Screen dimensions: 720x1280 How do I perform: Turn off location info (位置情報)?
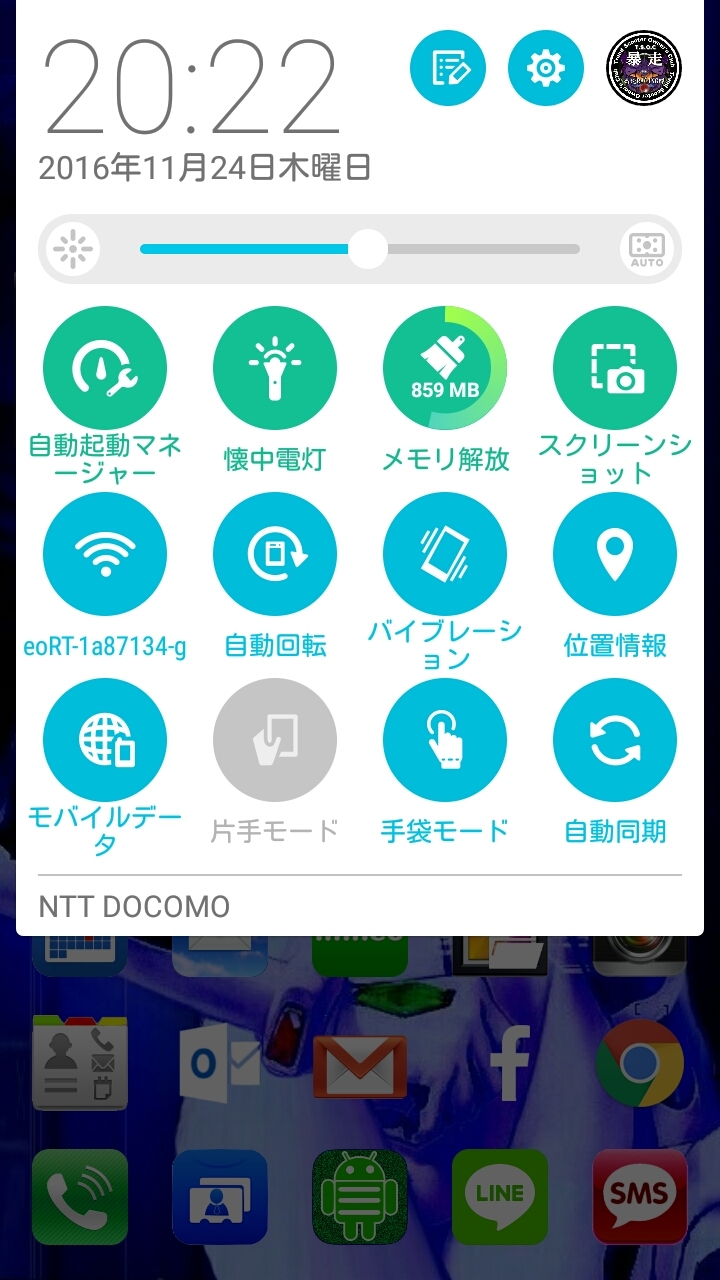[x=615, y=554]
